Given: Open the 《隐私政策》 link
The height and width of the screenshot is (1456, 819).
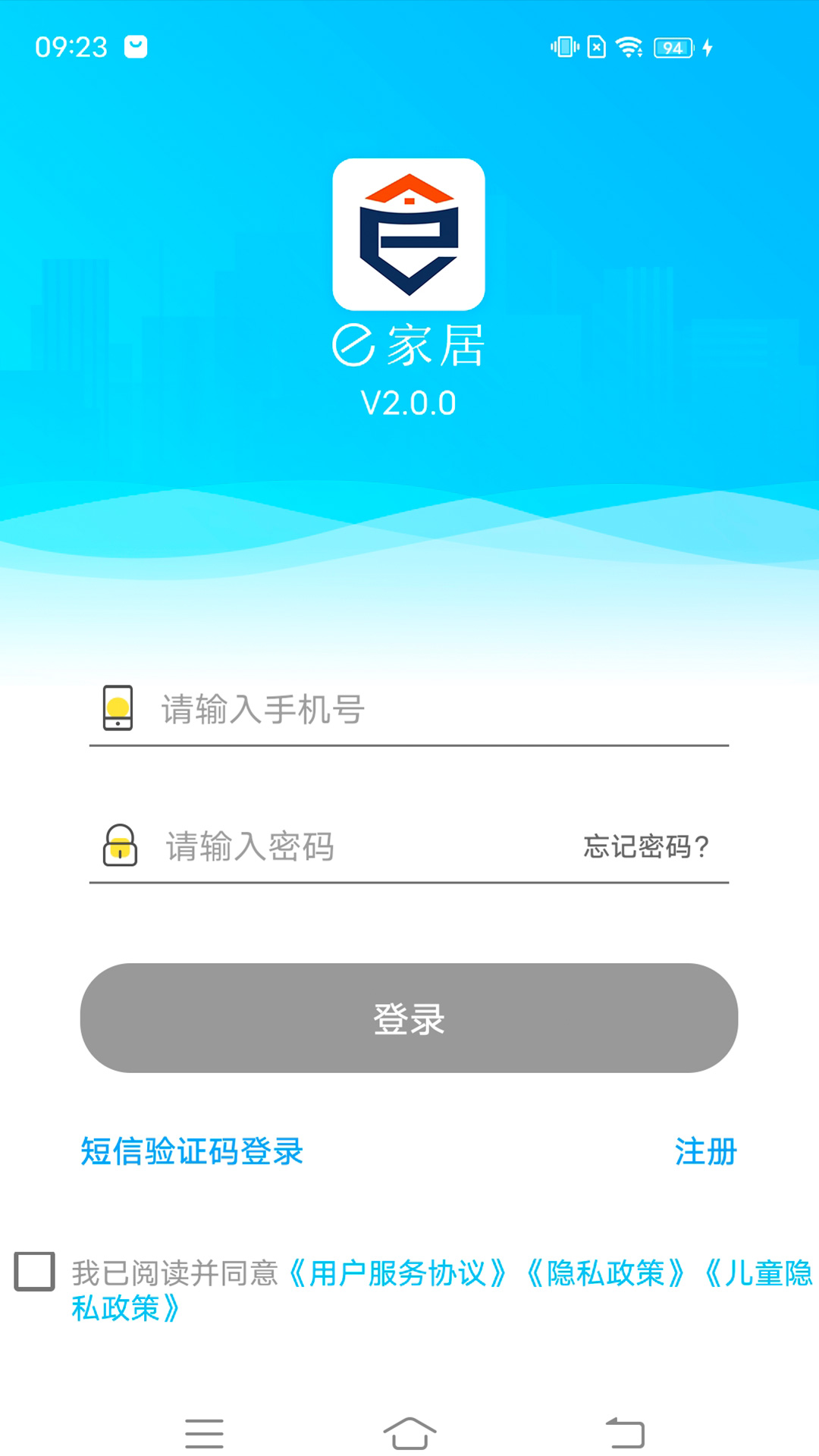Looking at the screenshot, I should pos(605,1273).
